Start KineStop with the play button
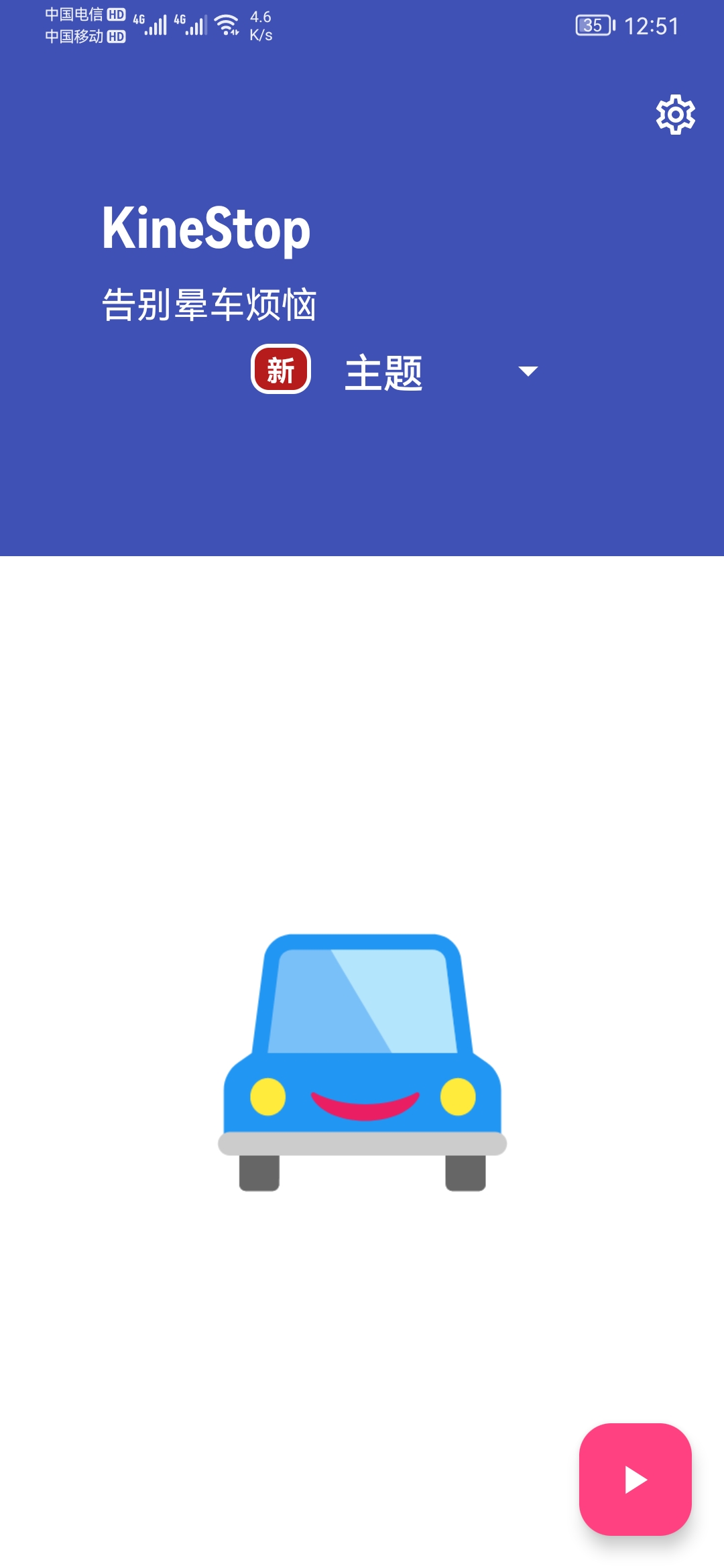 coord(635,1479)
